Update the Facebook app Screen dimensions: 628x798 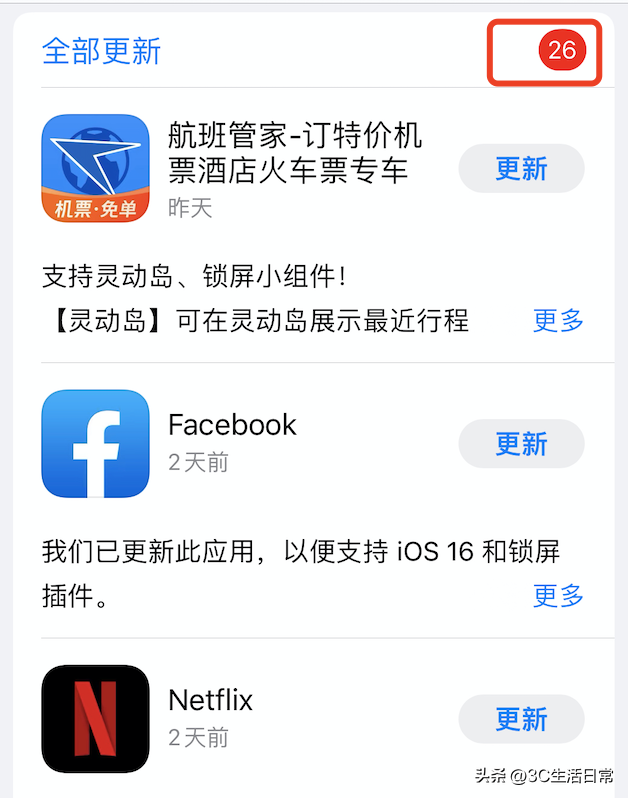pos(521,444)
